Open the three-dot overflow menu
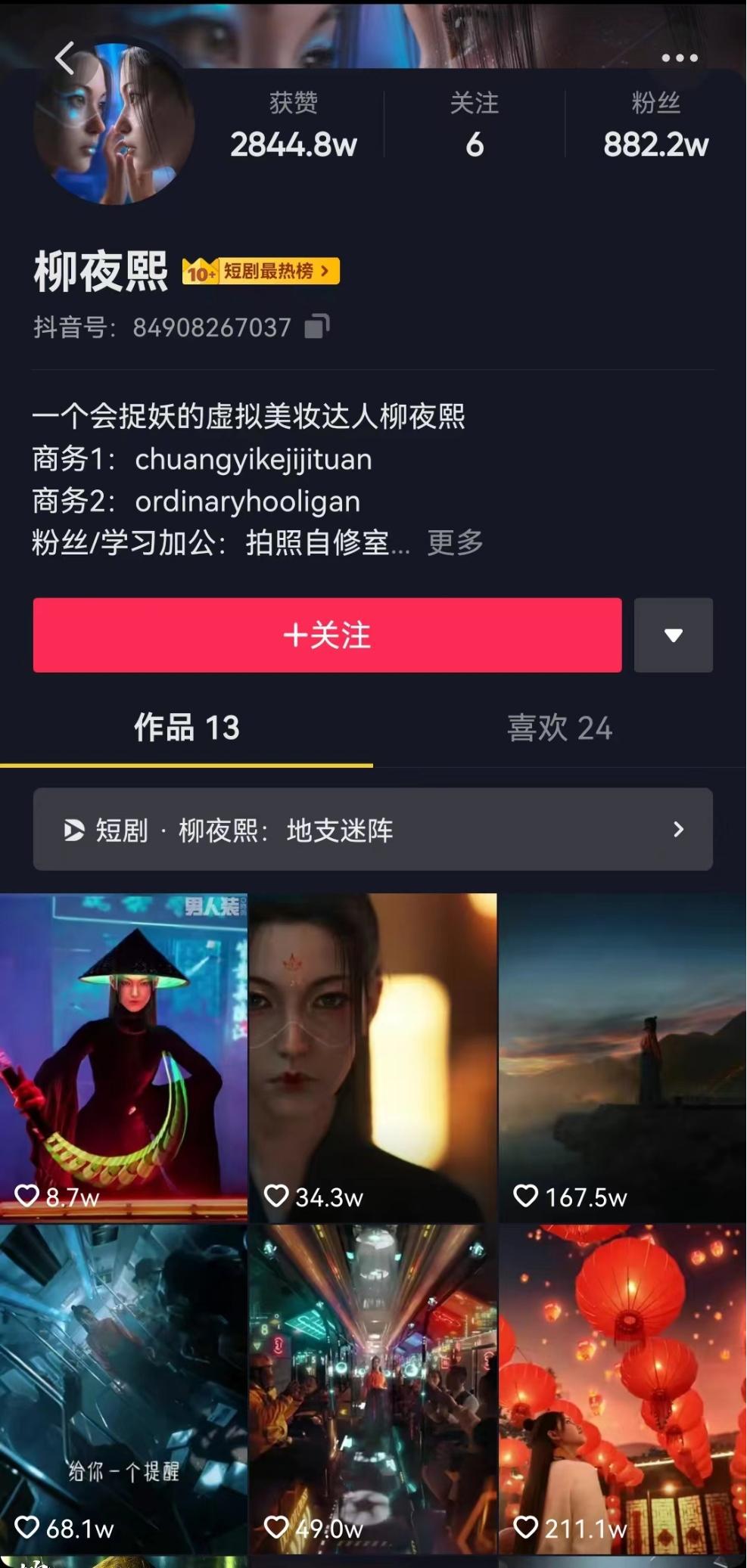This screenshot has width=747, height=1568. coord(679,58)
